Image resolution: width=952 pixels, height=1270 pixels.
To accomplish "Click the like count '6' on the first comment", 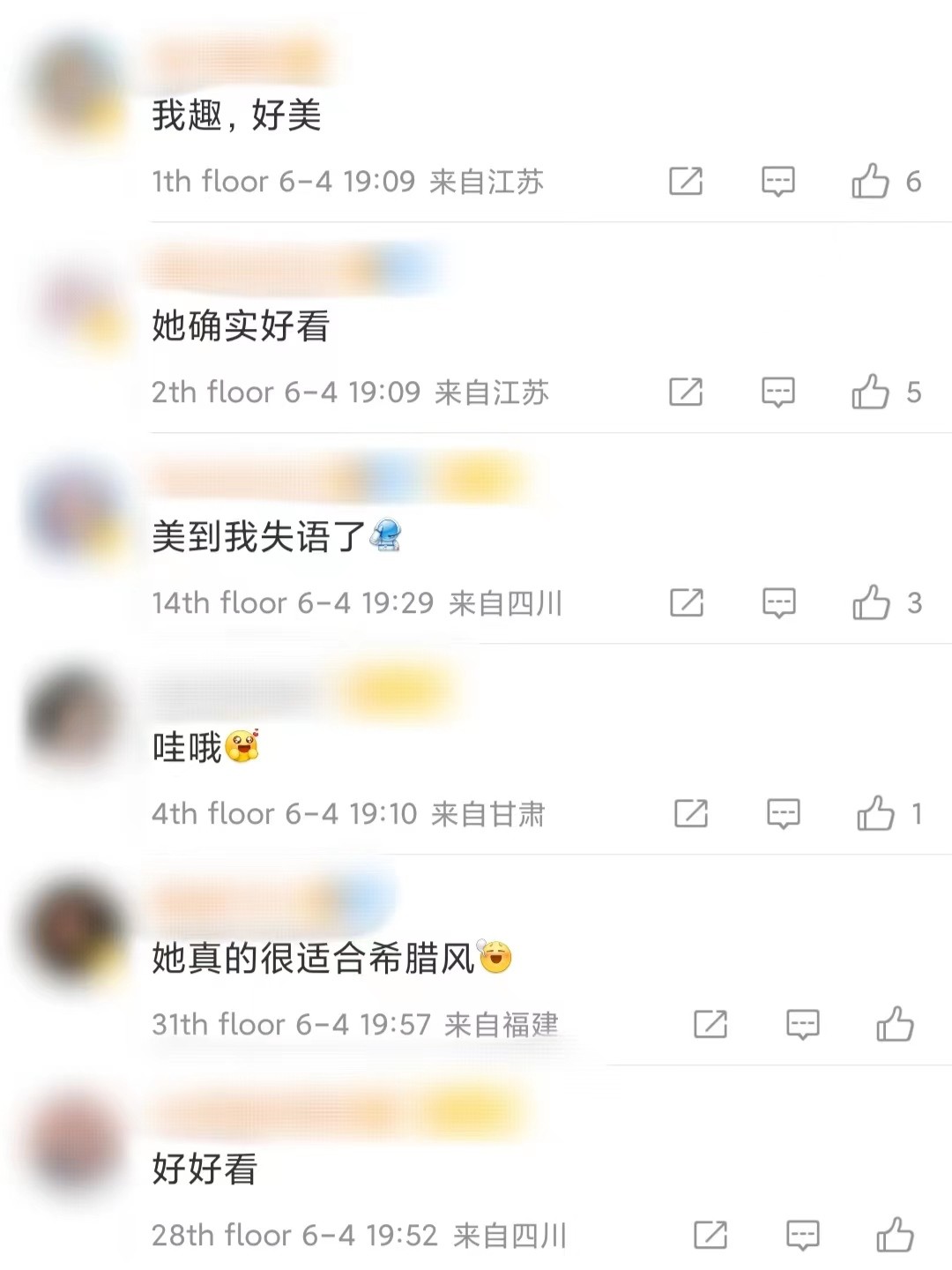I will [x=913, y=182].
